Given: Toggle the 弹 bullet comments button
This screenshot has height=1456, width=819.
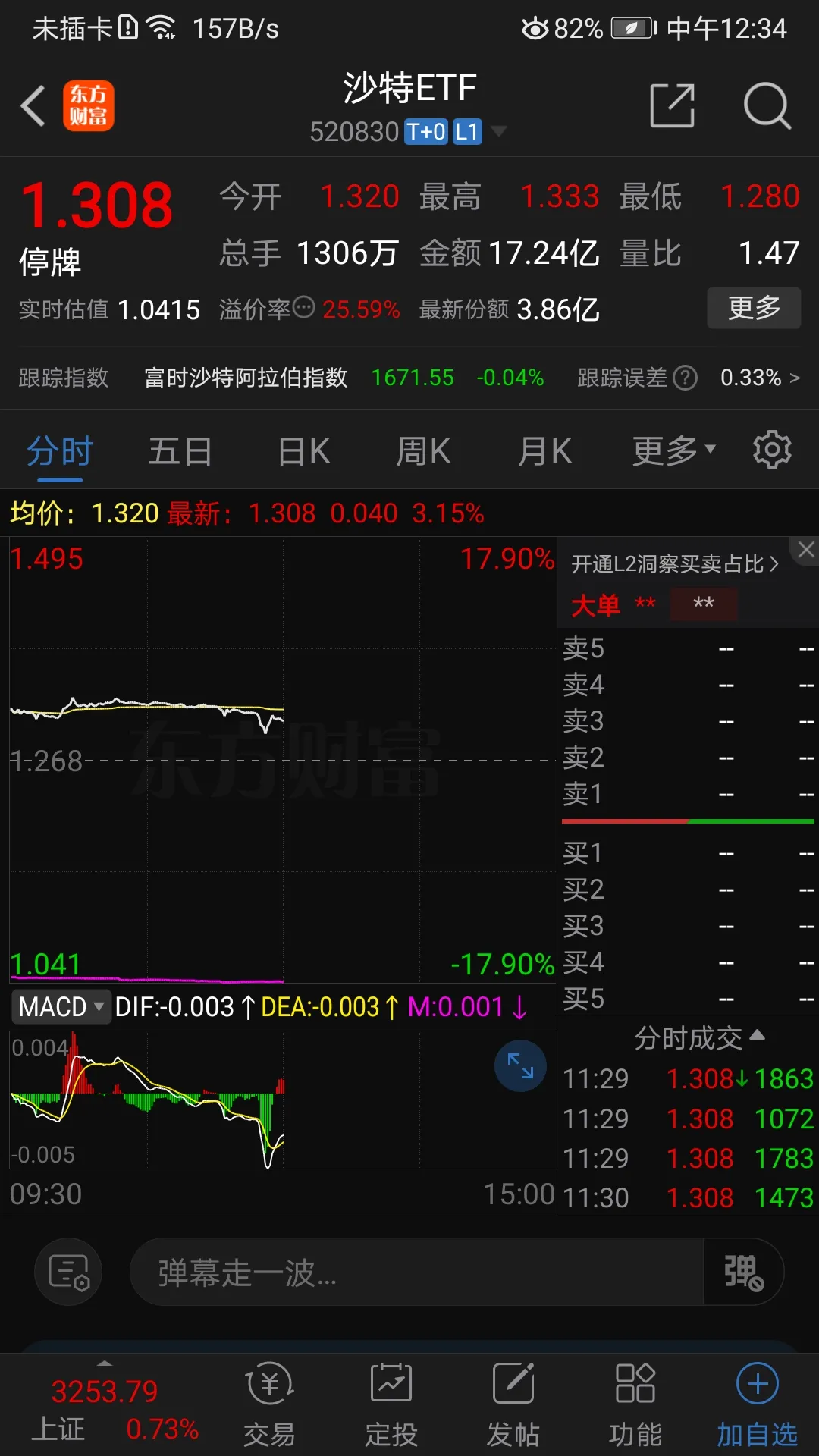Looking at the screenshot, I should [x=743, y=1272].
